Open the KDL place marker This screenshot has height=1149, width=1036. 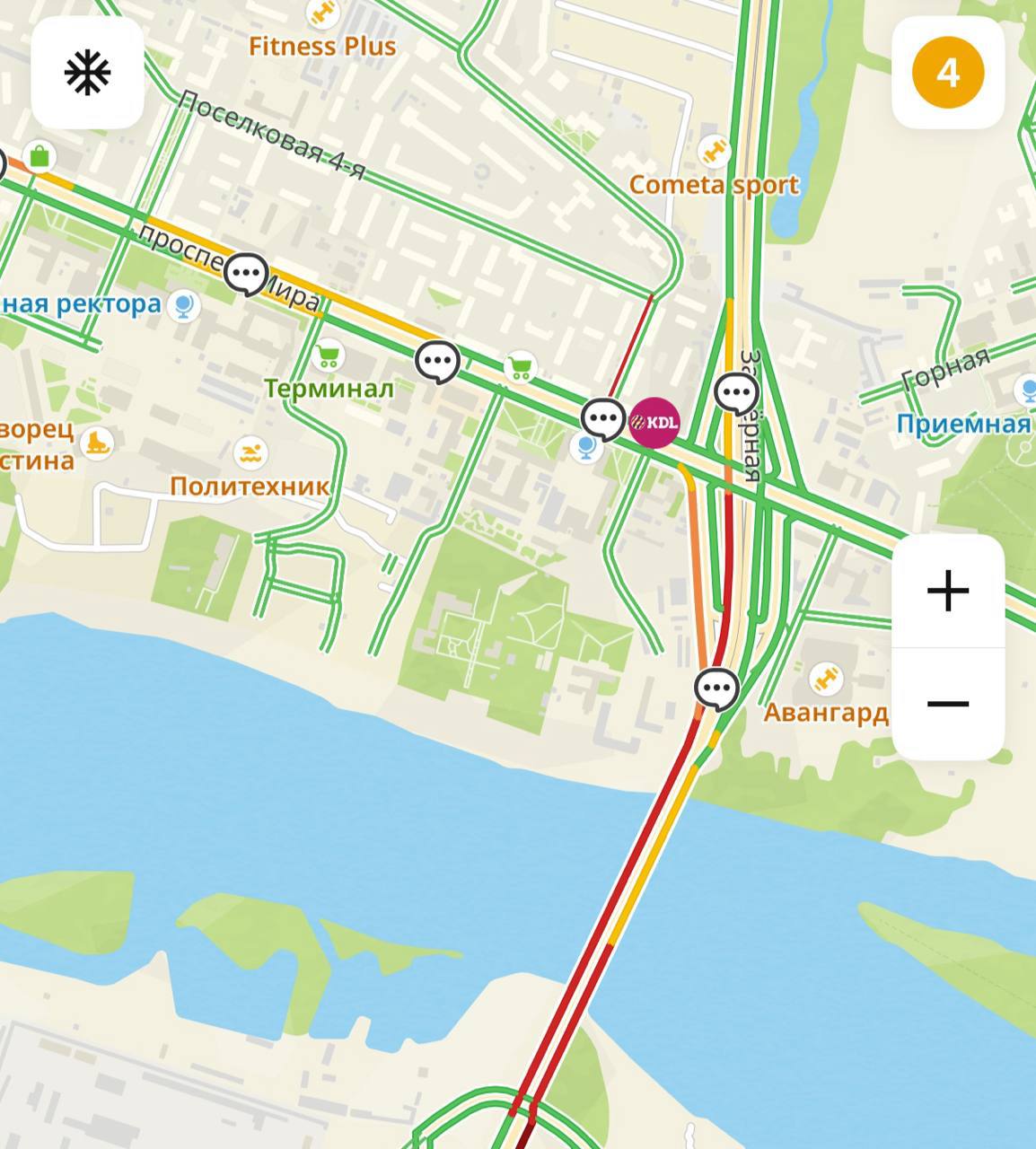[654, 423]
